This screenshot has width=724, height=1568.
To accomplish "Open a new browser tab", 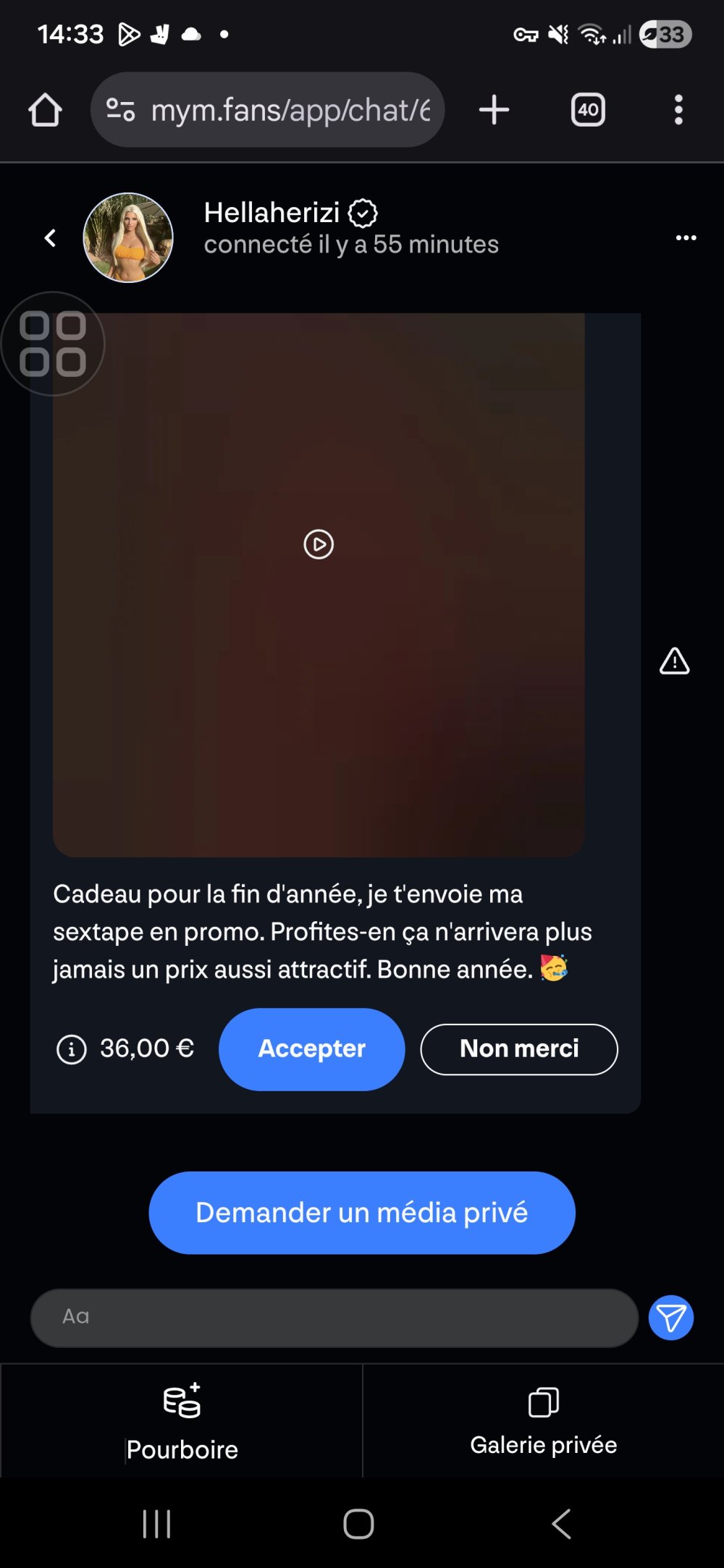I will pos(494,110).
